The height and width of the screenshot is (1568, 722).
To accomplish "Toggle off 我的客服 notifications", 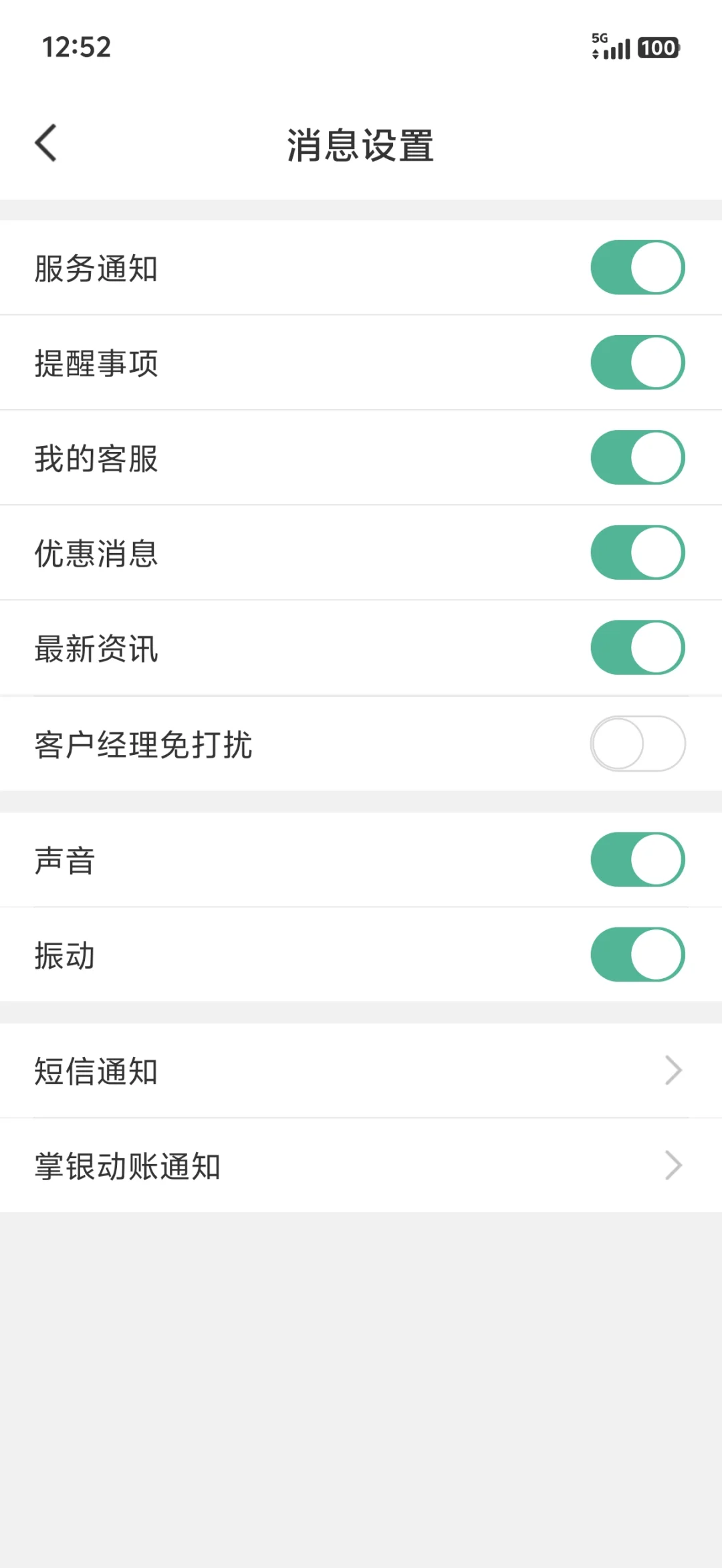I will [x=637, y=457].
